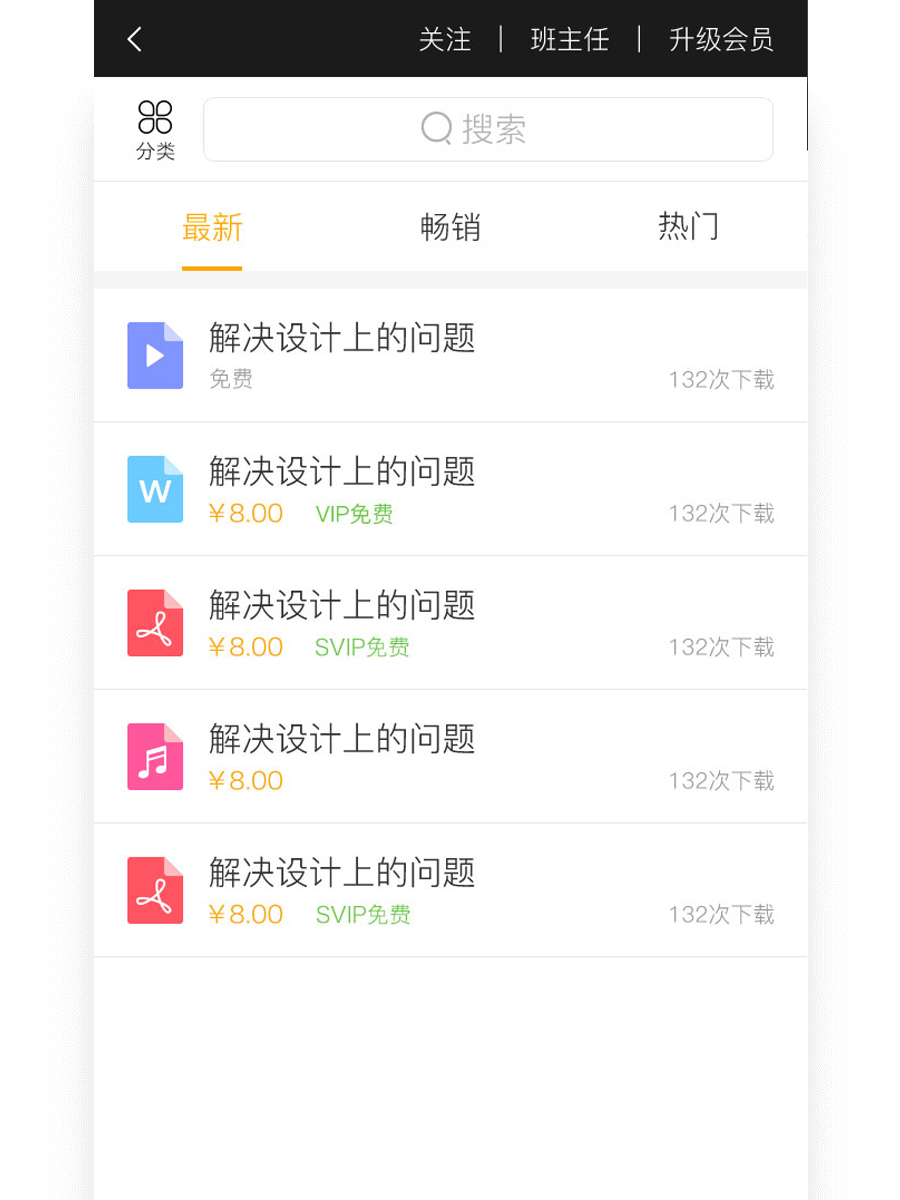The width and height of the screenshot is (900, 1200).
Task: Tap VIP免费 on the Word document row
Action: (353, 514)
